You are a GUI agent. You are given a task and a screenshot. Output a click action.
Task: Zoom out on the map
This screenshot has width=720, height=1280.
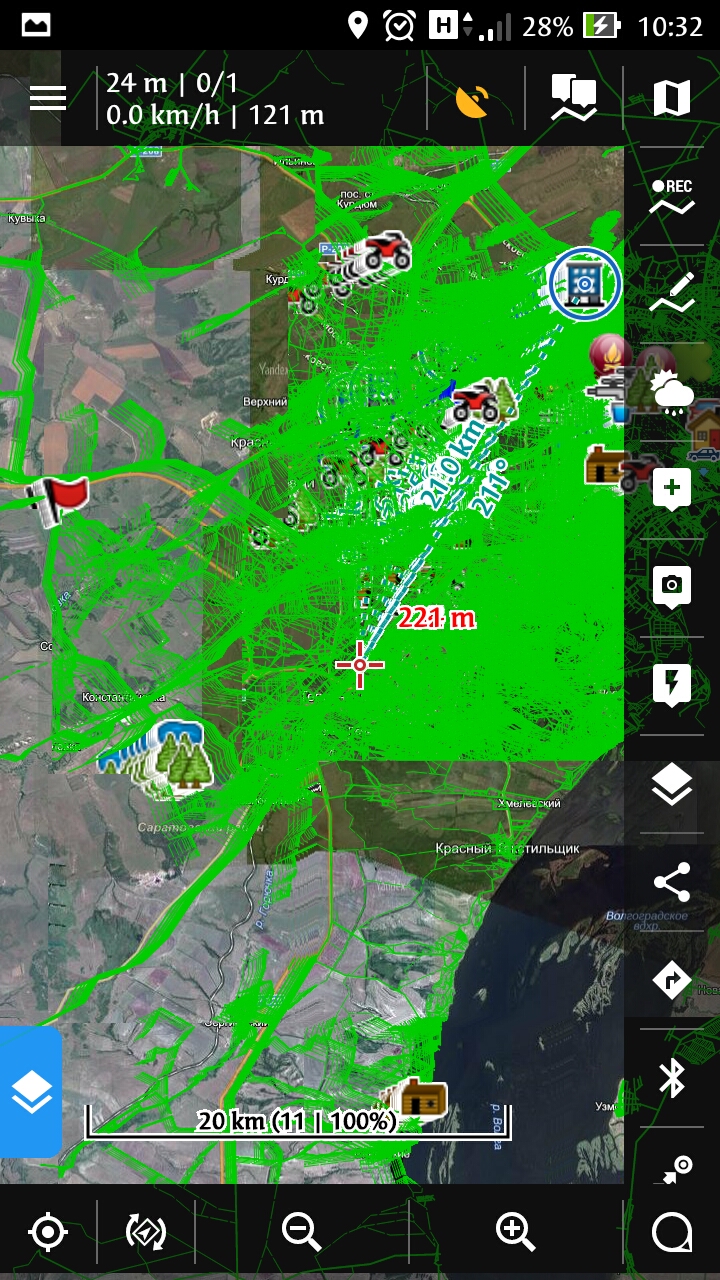(x=300, y=1232)
